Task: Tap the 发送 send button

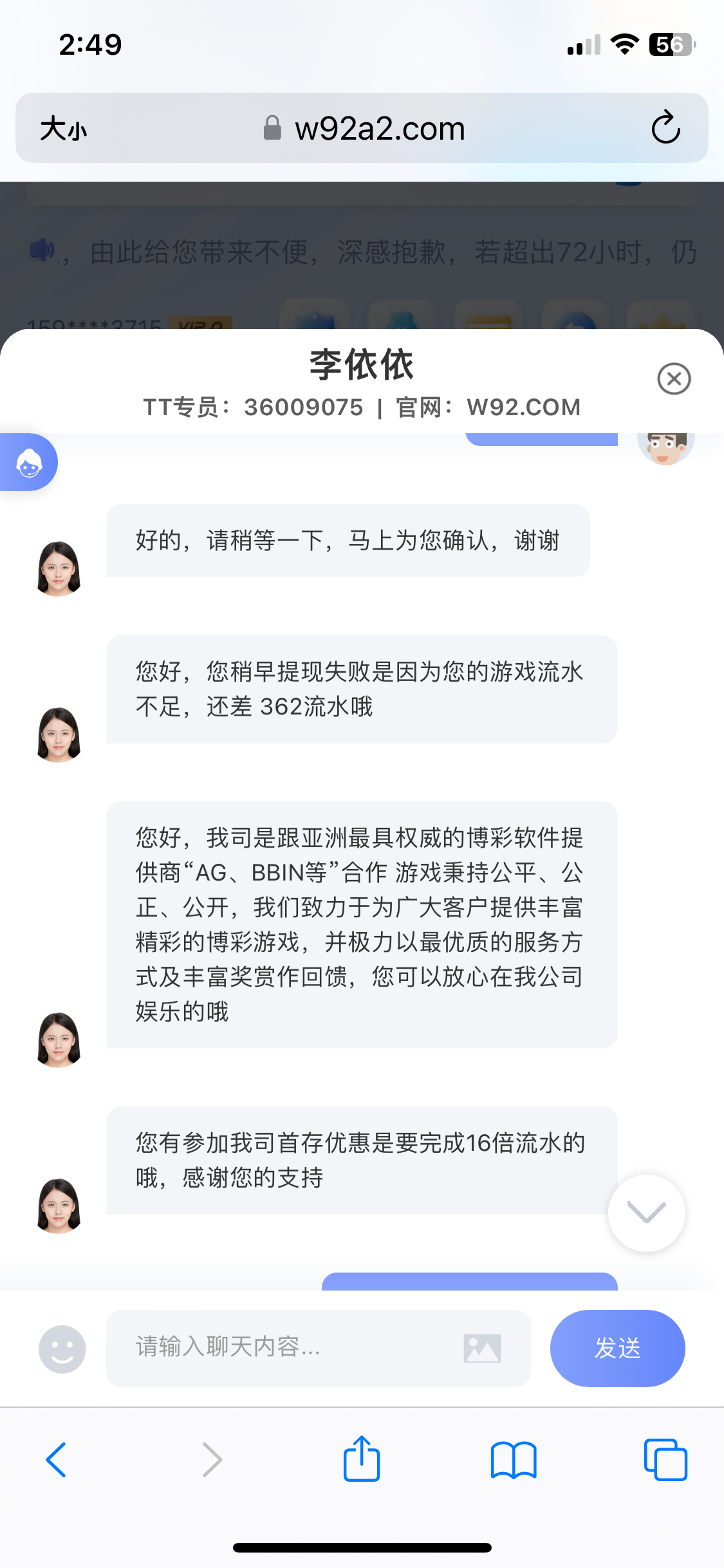Action: tap(617, 1348)
